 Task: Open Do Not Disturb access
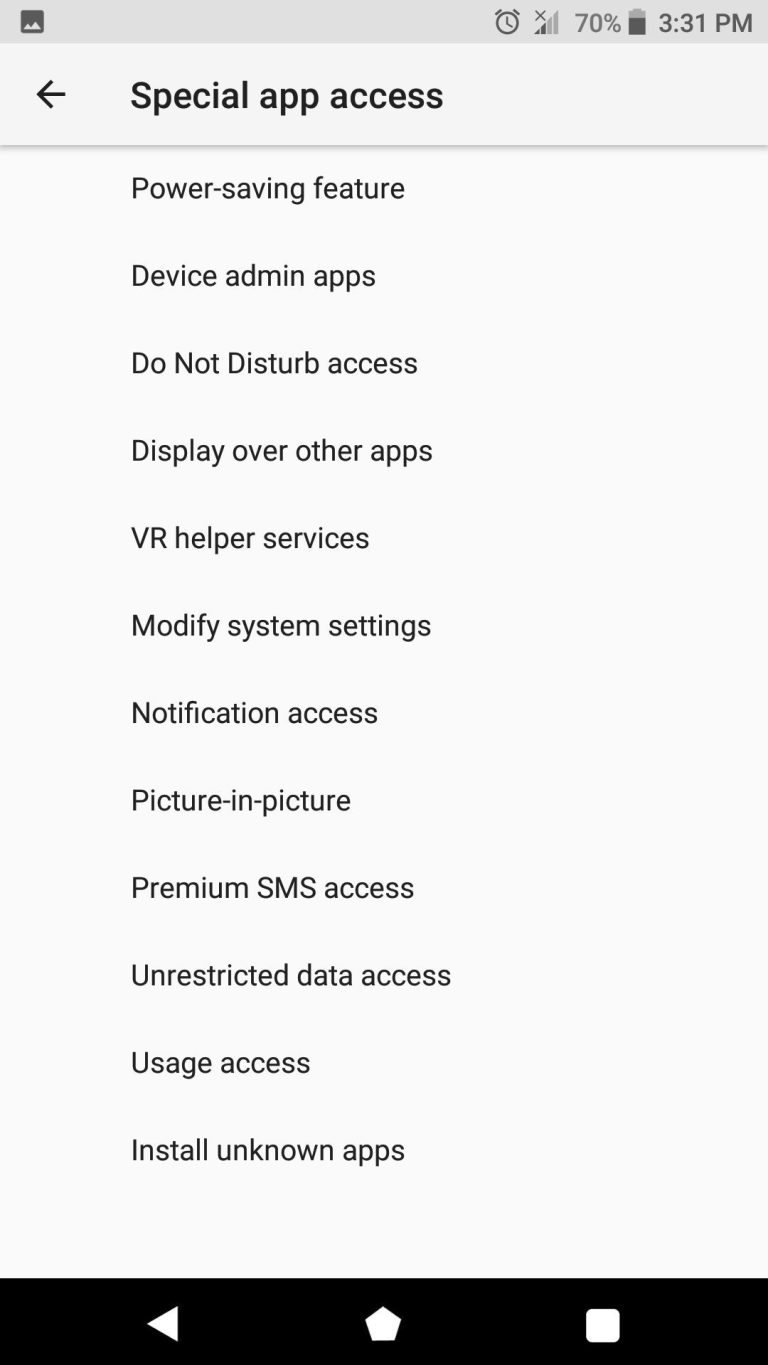coord(274,363)
